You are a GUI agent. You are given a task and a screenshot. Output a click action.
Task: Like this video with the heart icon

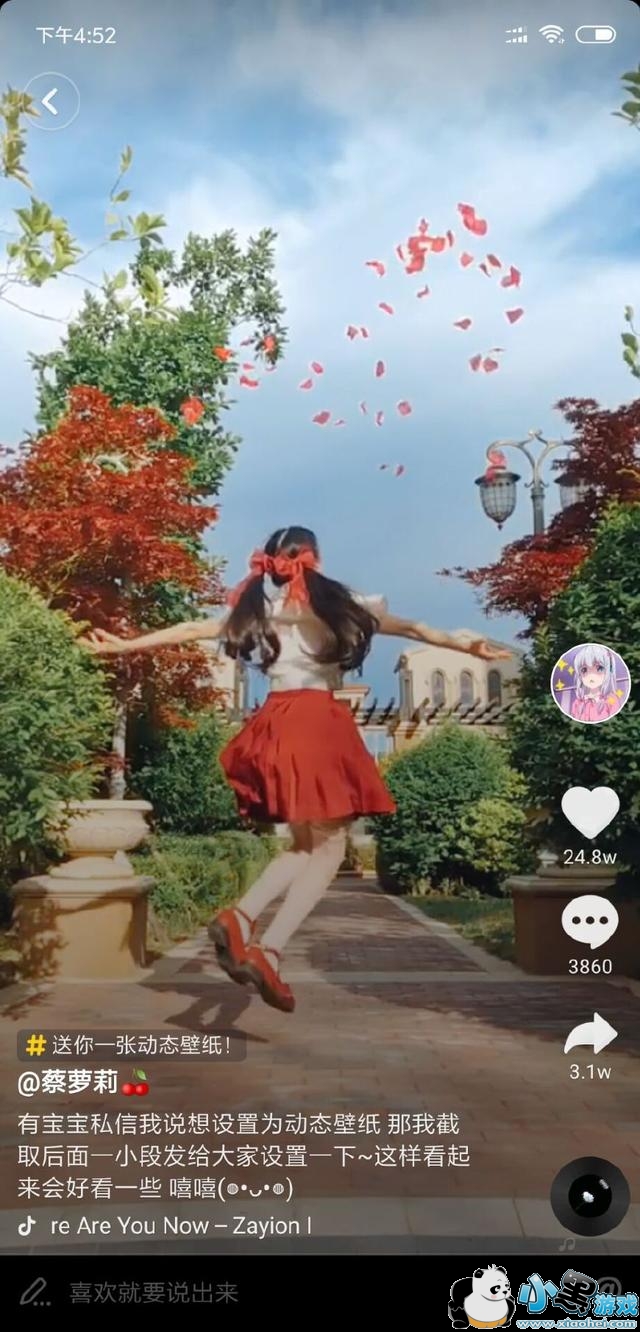590,811
